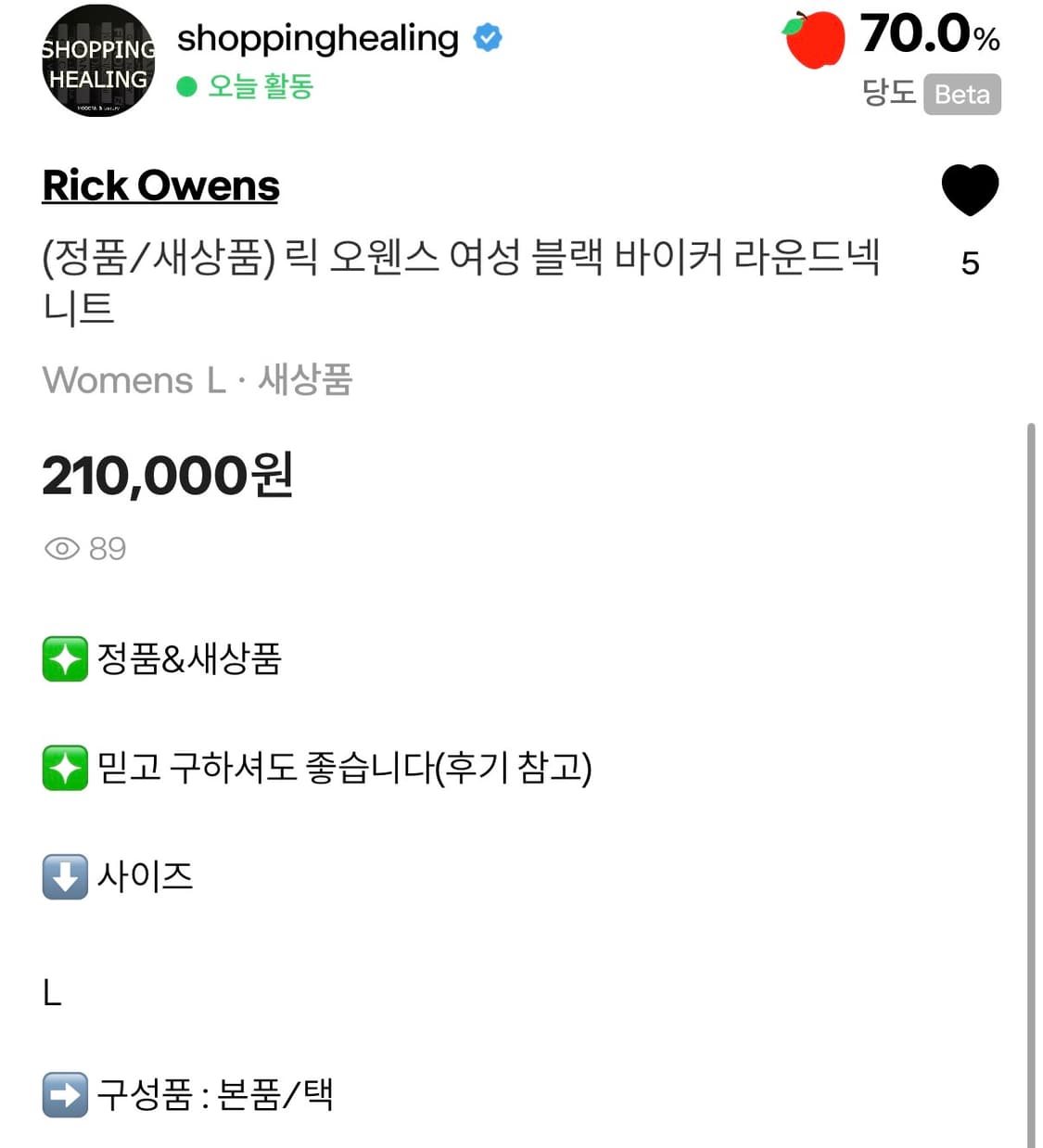Click the like count showing 5
The width and height of the screenshot is (1043, 1148).
970,263
